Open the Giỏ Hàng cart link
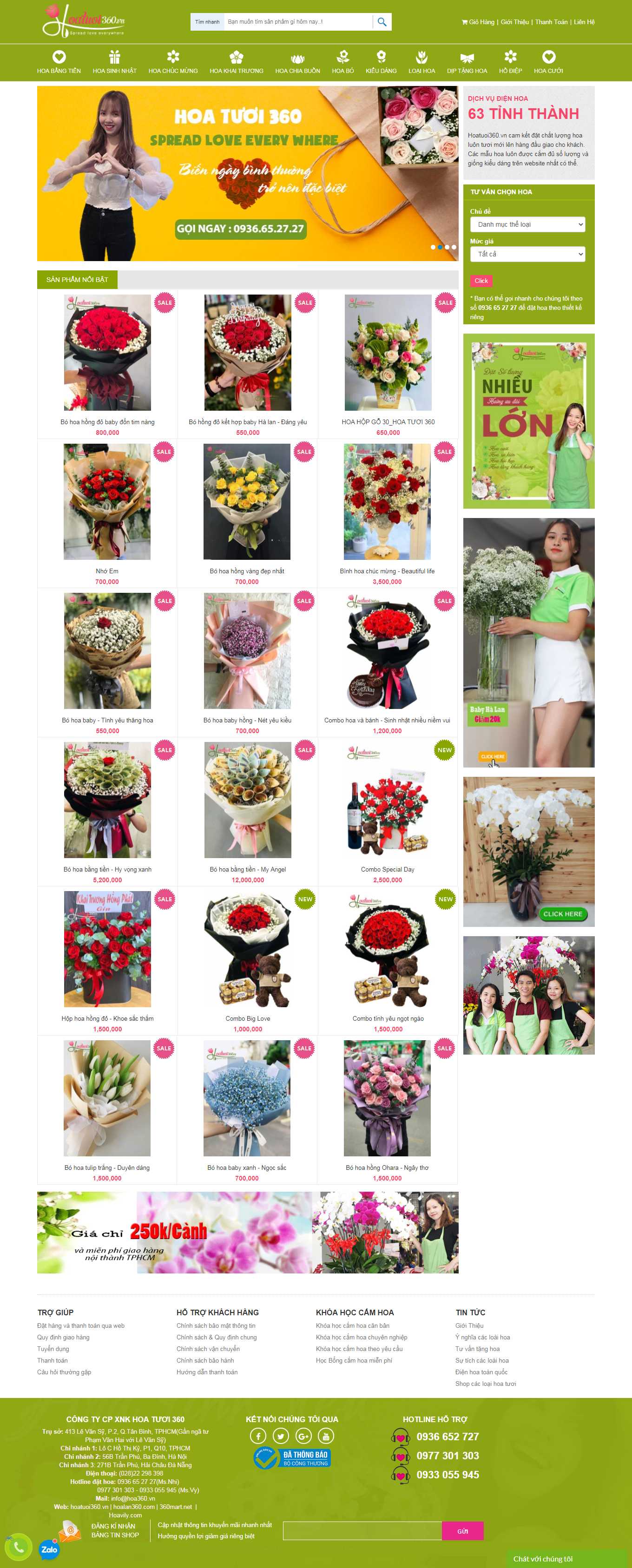632x1568 pixels. [478, 22]
